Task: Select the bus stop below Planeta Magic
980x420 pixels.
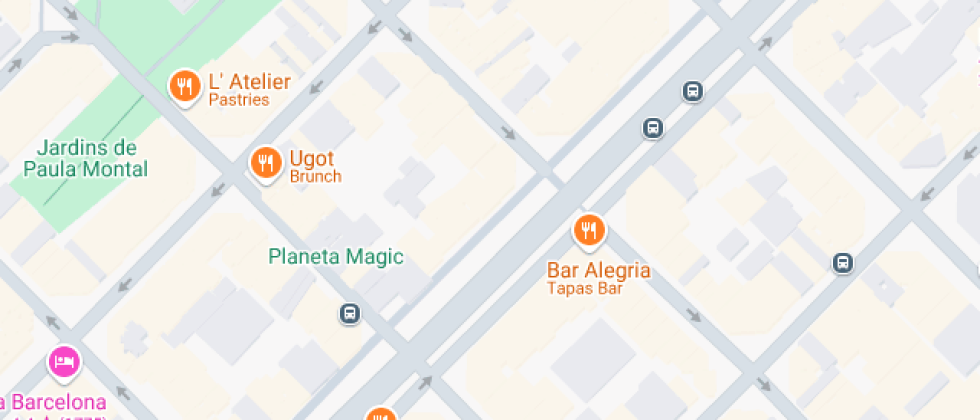Action: click(x=349, y=314)
